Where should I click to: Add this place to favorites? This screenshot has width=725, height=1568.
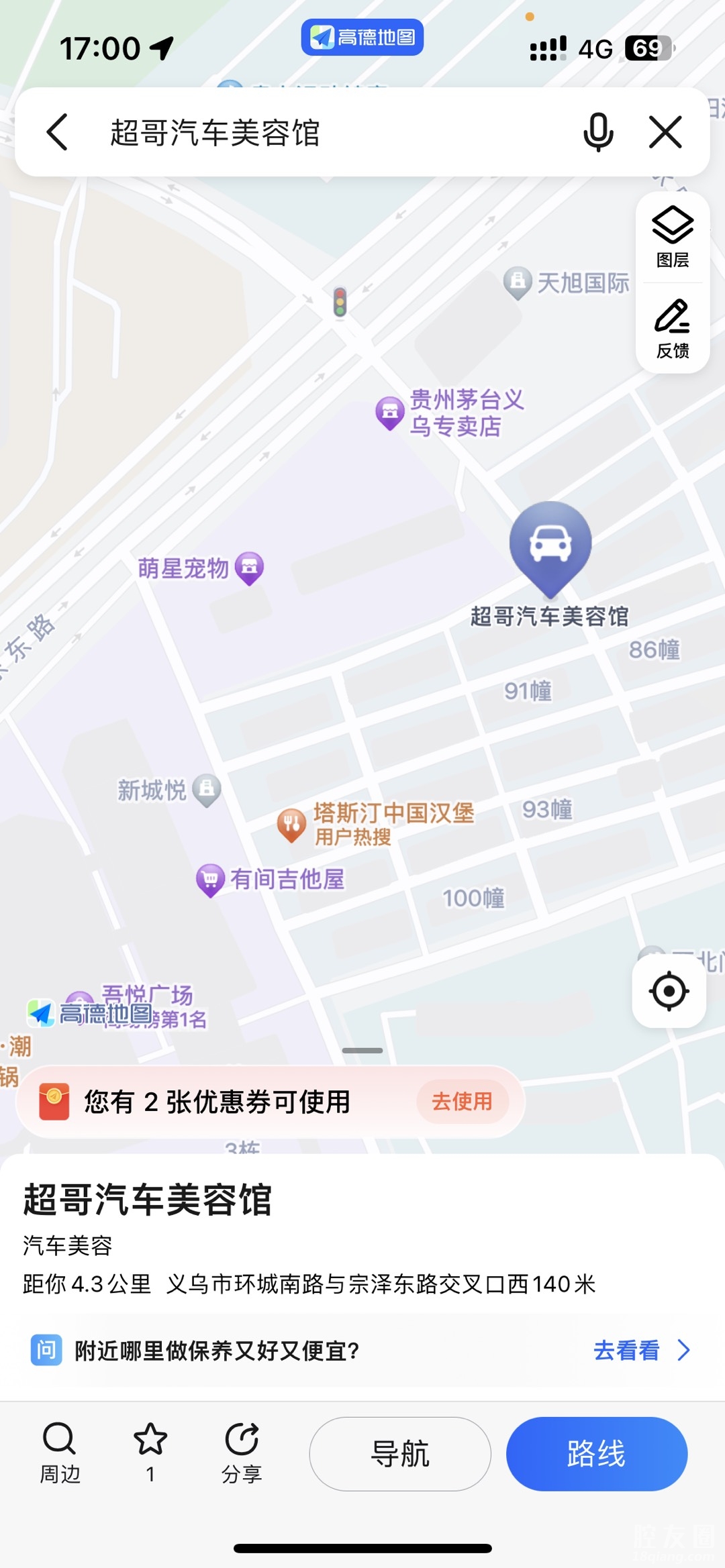click(150, 1453)
